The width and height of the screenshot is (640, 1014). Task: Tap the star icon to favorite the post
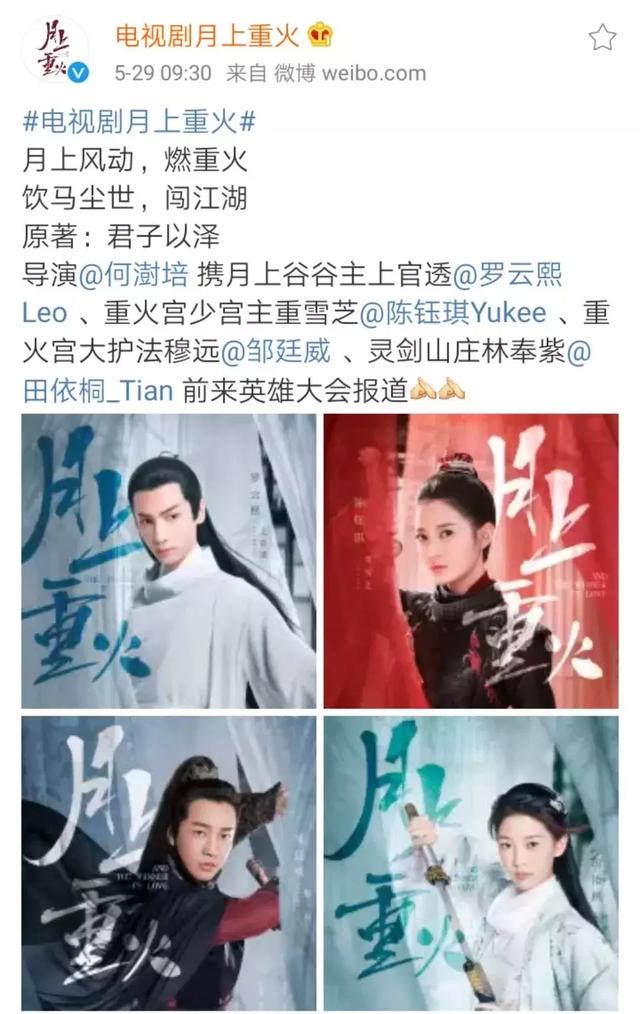pyautogui.click(x=602, y=38)
